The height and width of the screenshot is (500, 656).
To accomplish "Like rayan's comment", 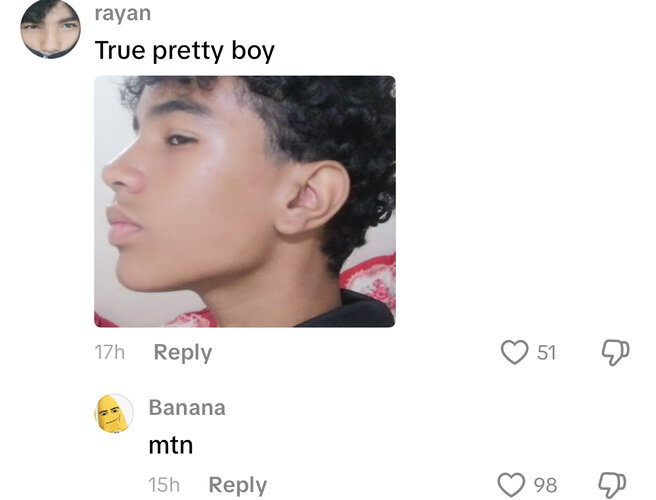I will [x=514, y=352].
